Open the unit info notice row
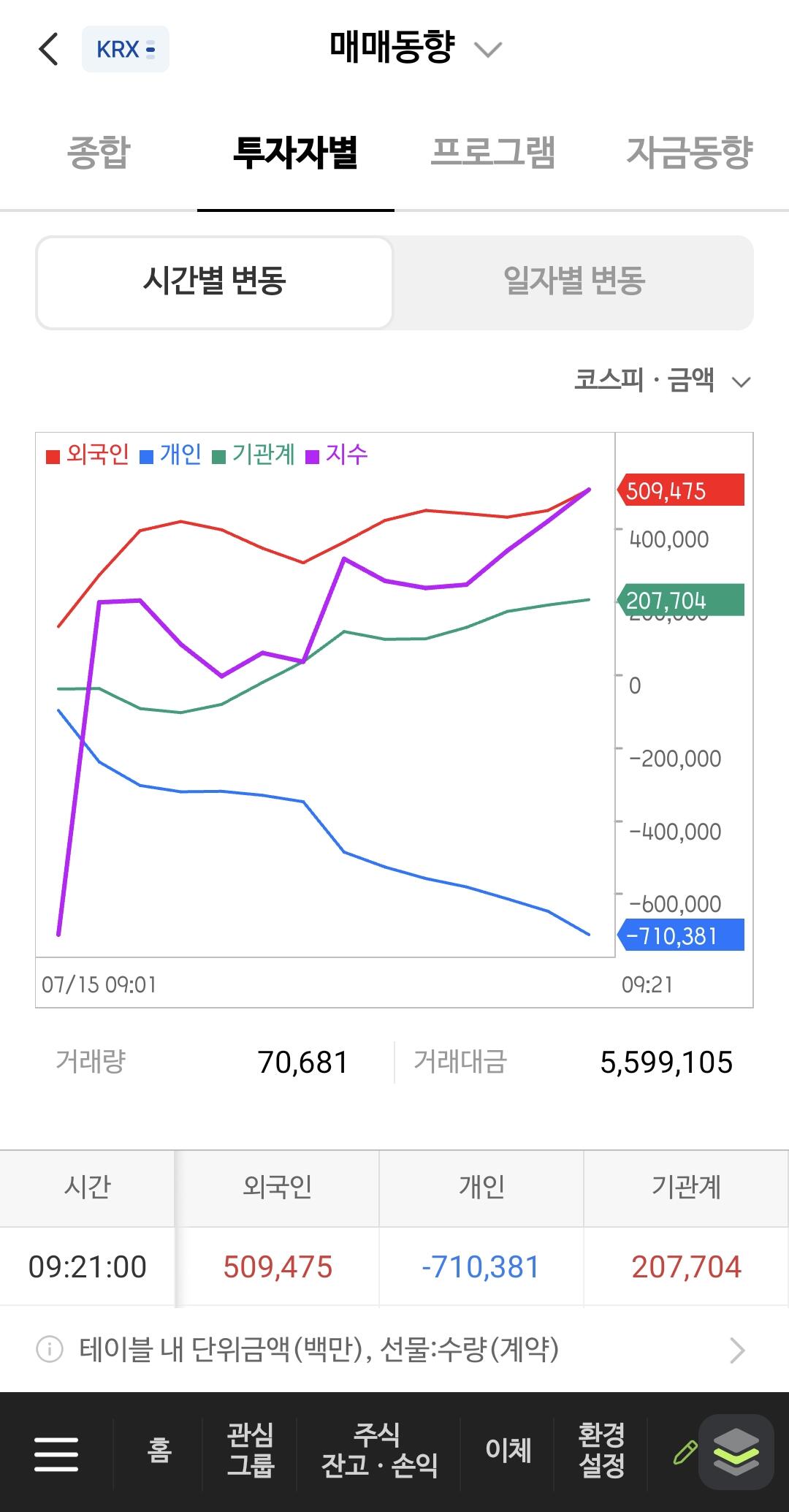This screenshot has height=1512, width=789. (394, 1350)
